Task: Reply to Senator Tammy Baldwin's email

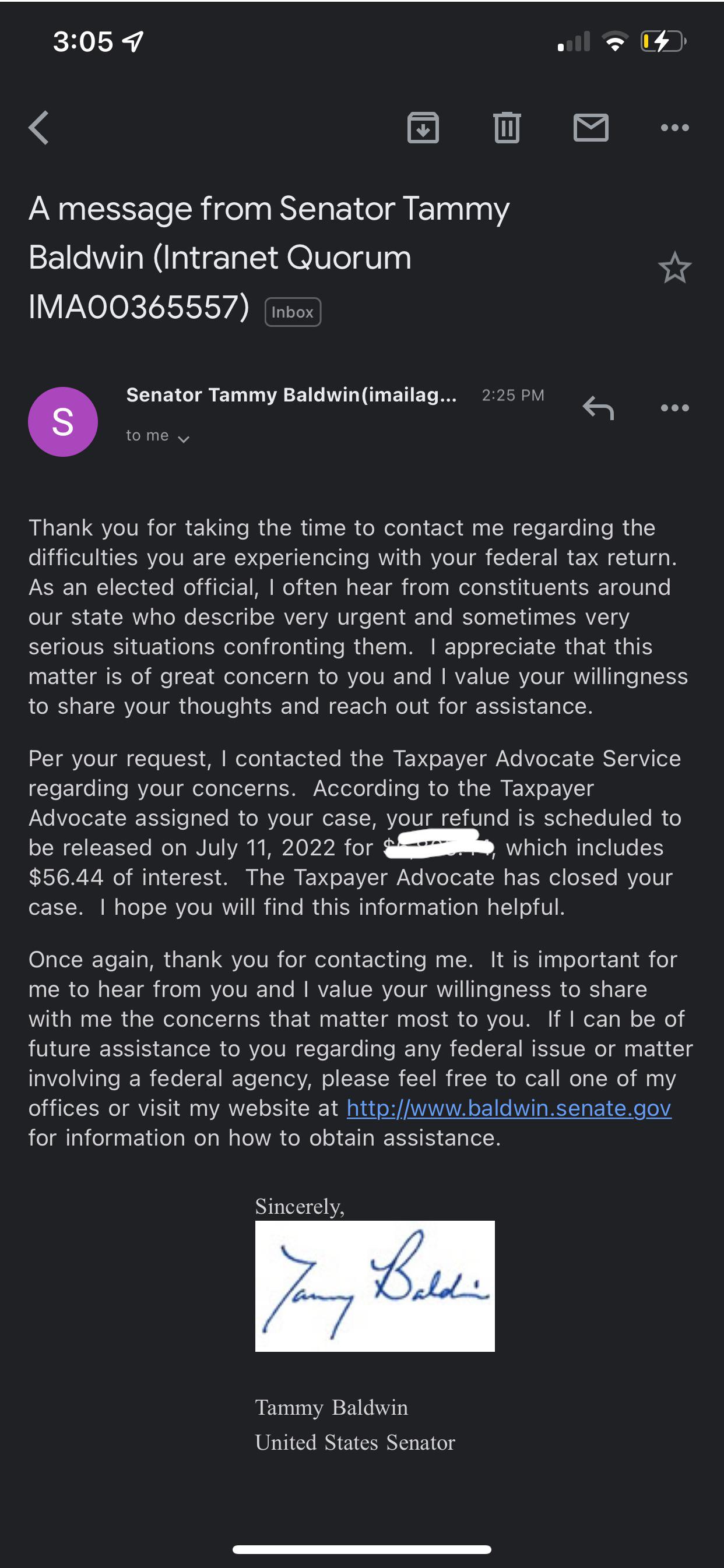Action: tap(598, 408)
